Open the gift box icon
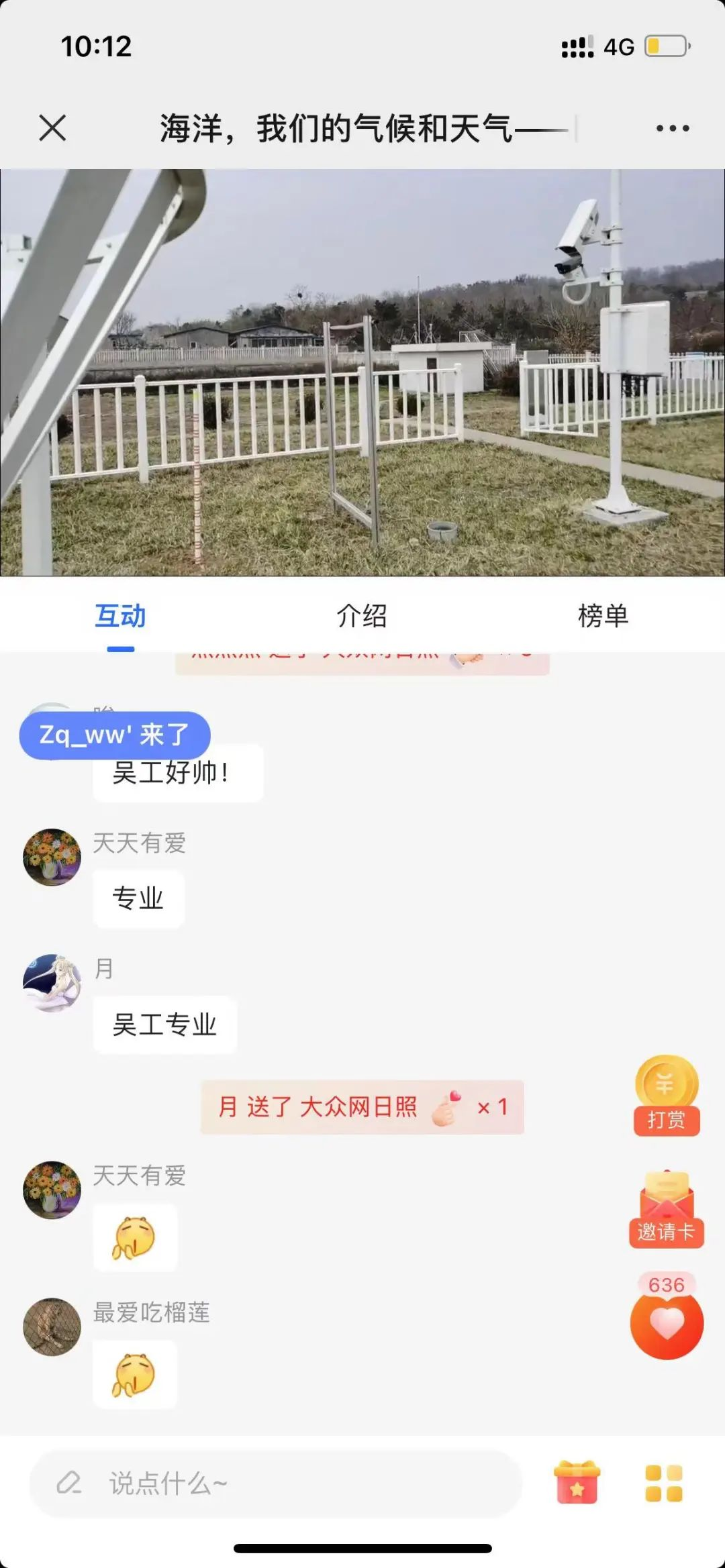The height and width of the screenshot is (1568, 725). [x=576, y=1483]
